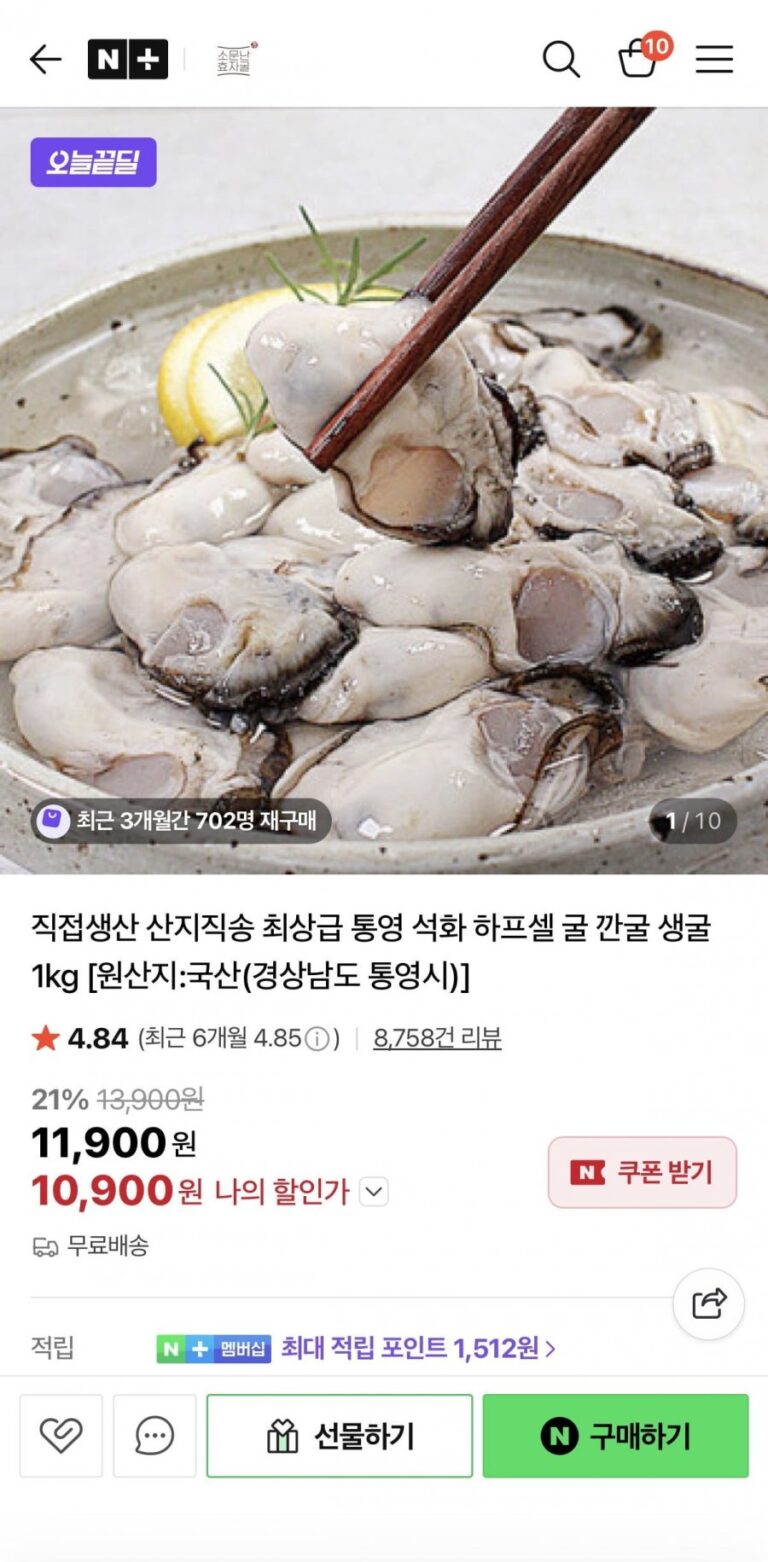
Task: View the 8,758건 리뷰 link
Action: tap(437, 1039)
